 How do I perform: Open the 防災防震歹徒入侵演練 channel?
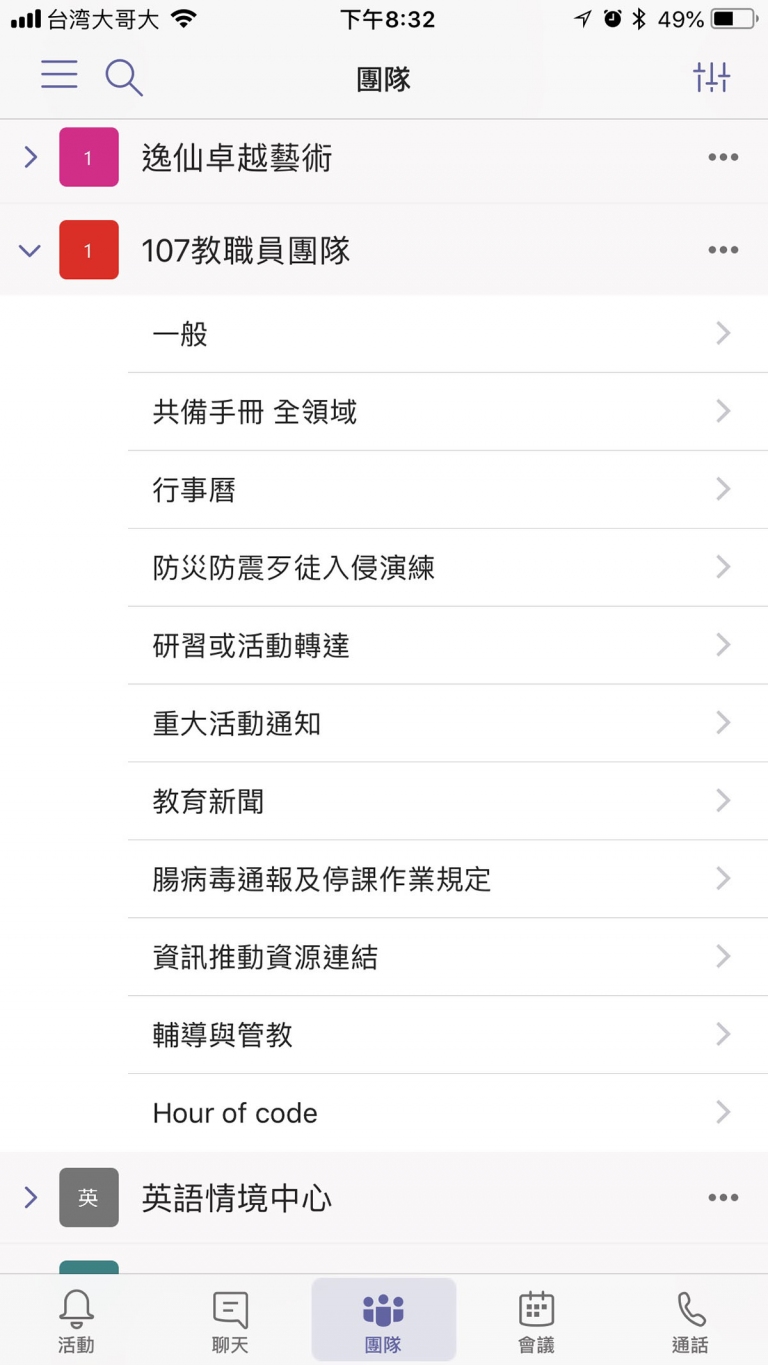click(x=448, y=568)
